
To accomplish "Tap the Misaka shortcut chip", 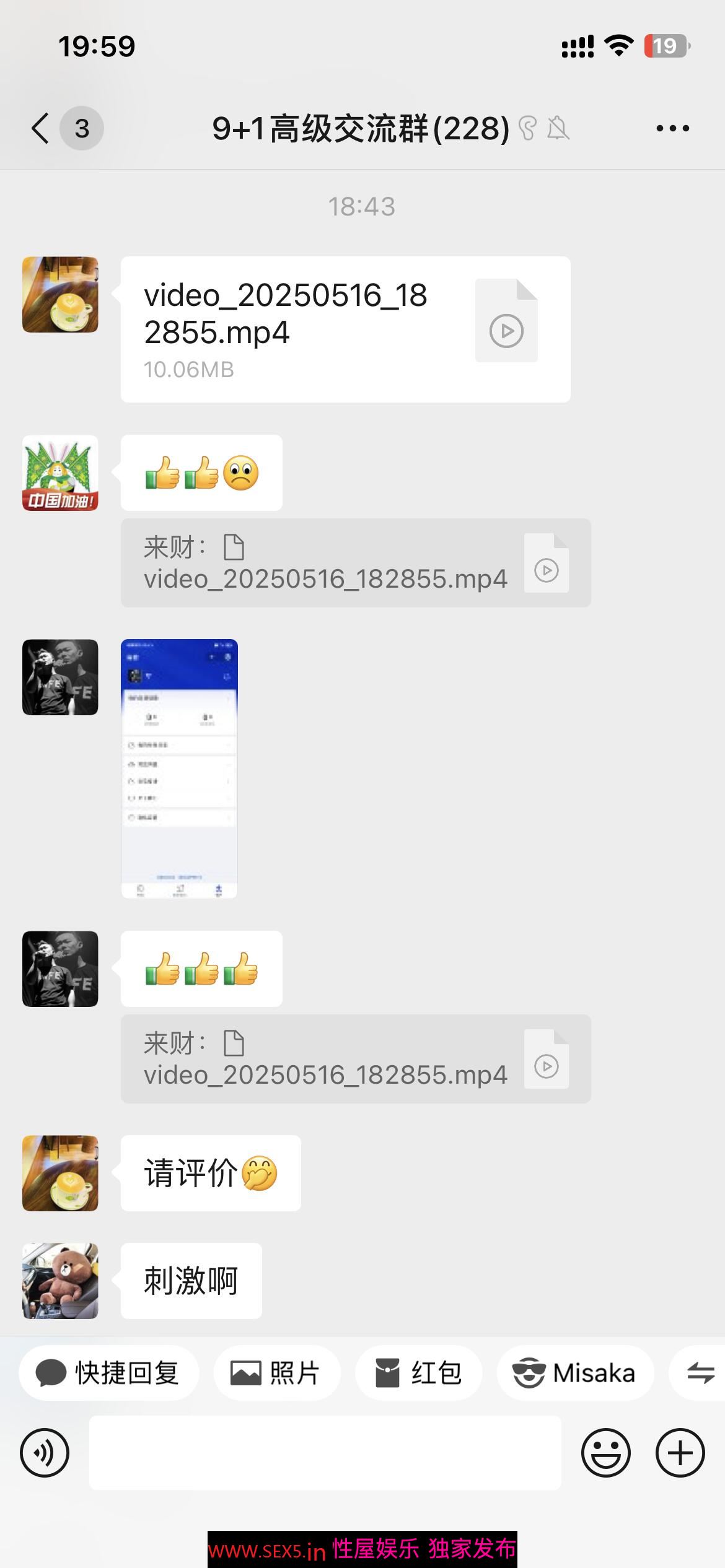I will (x=574, y=1373).
